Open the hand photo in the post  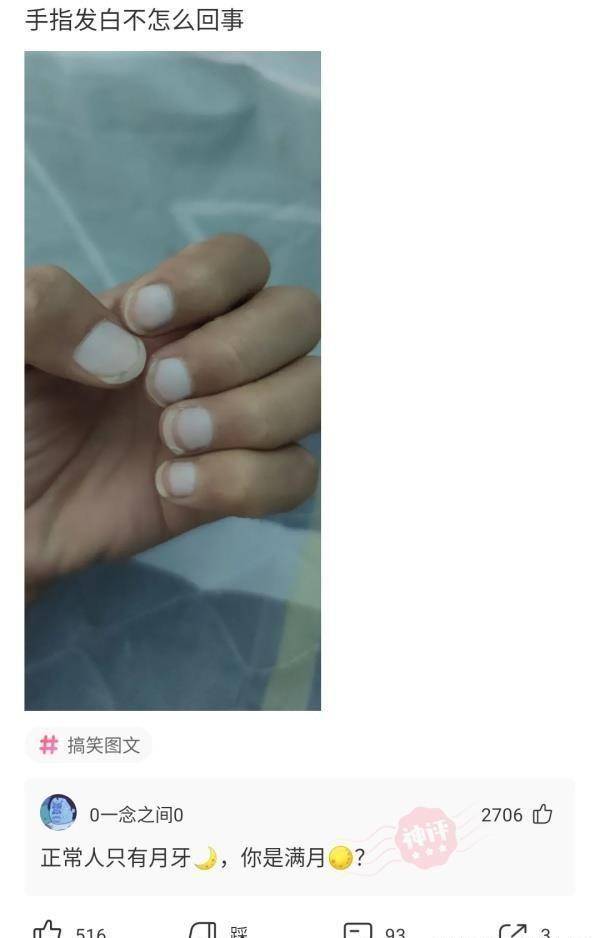pos(172,380)
